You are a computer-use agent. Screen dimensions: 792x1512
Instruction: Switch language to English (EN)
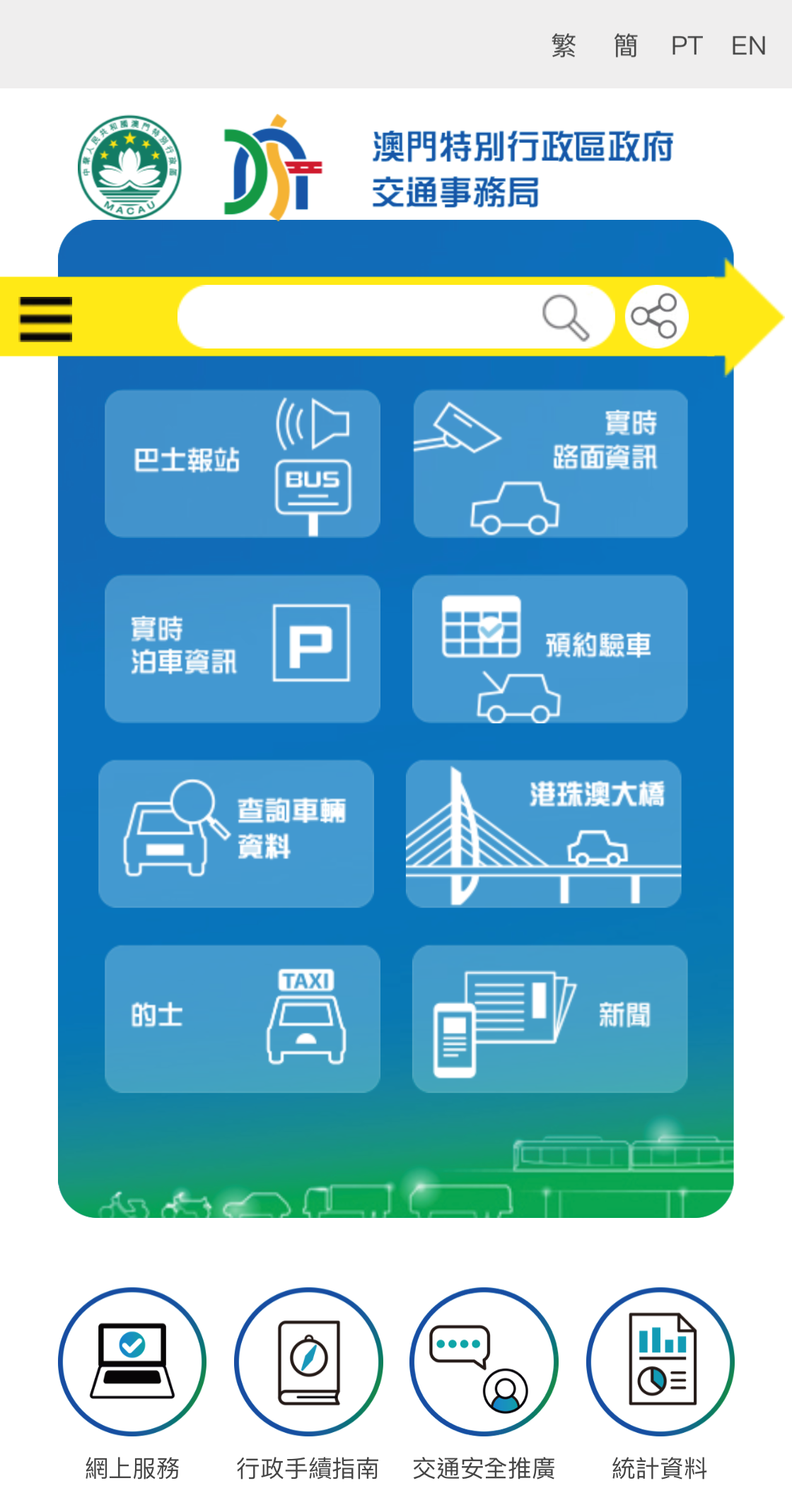[x=747, y=46]
